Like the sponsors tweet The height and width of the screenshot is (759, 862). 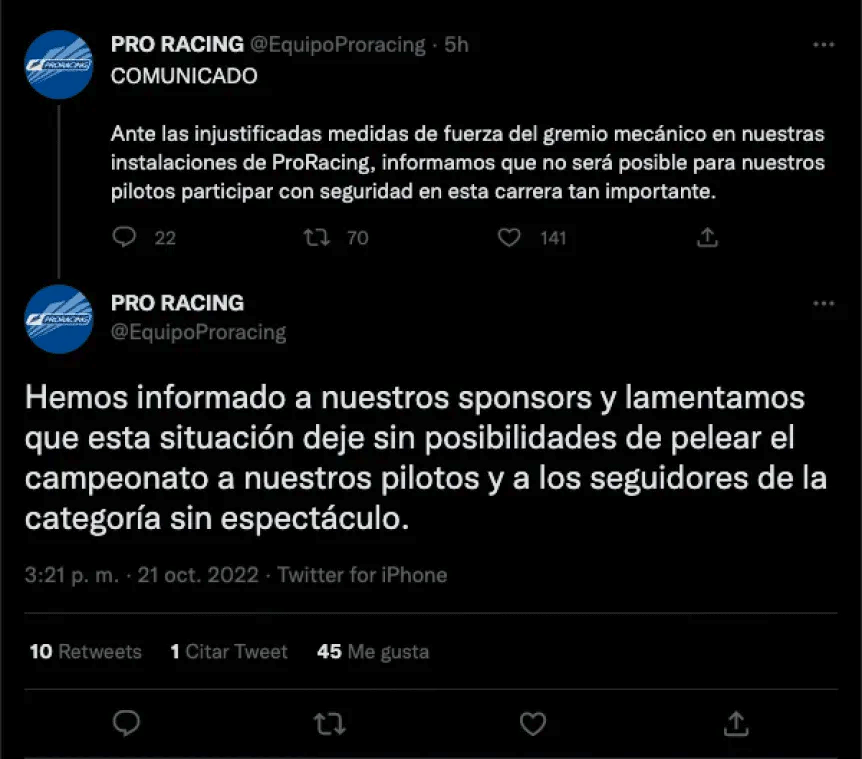coord(533,723)
